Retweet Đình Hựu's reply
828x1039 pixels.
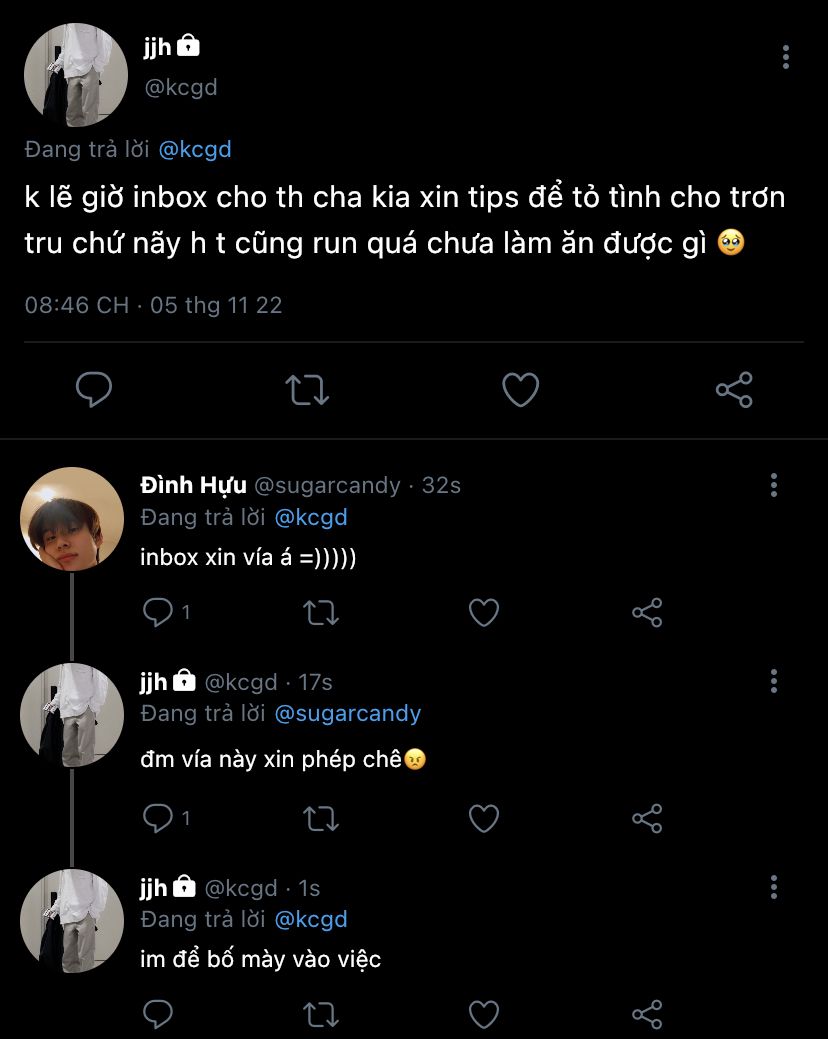321,612
